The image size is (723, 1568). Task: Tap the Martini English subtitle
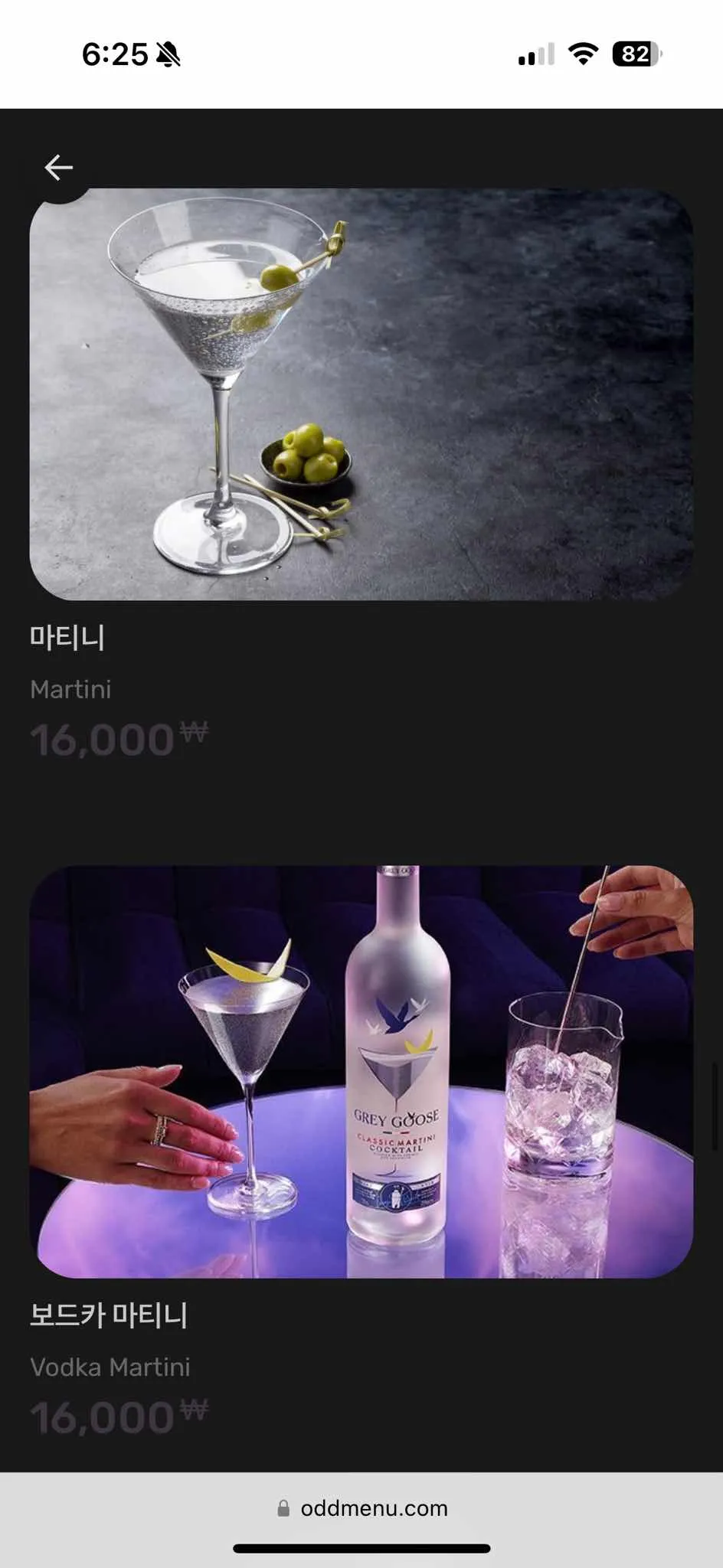(x=70, y=688)
